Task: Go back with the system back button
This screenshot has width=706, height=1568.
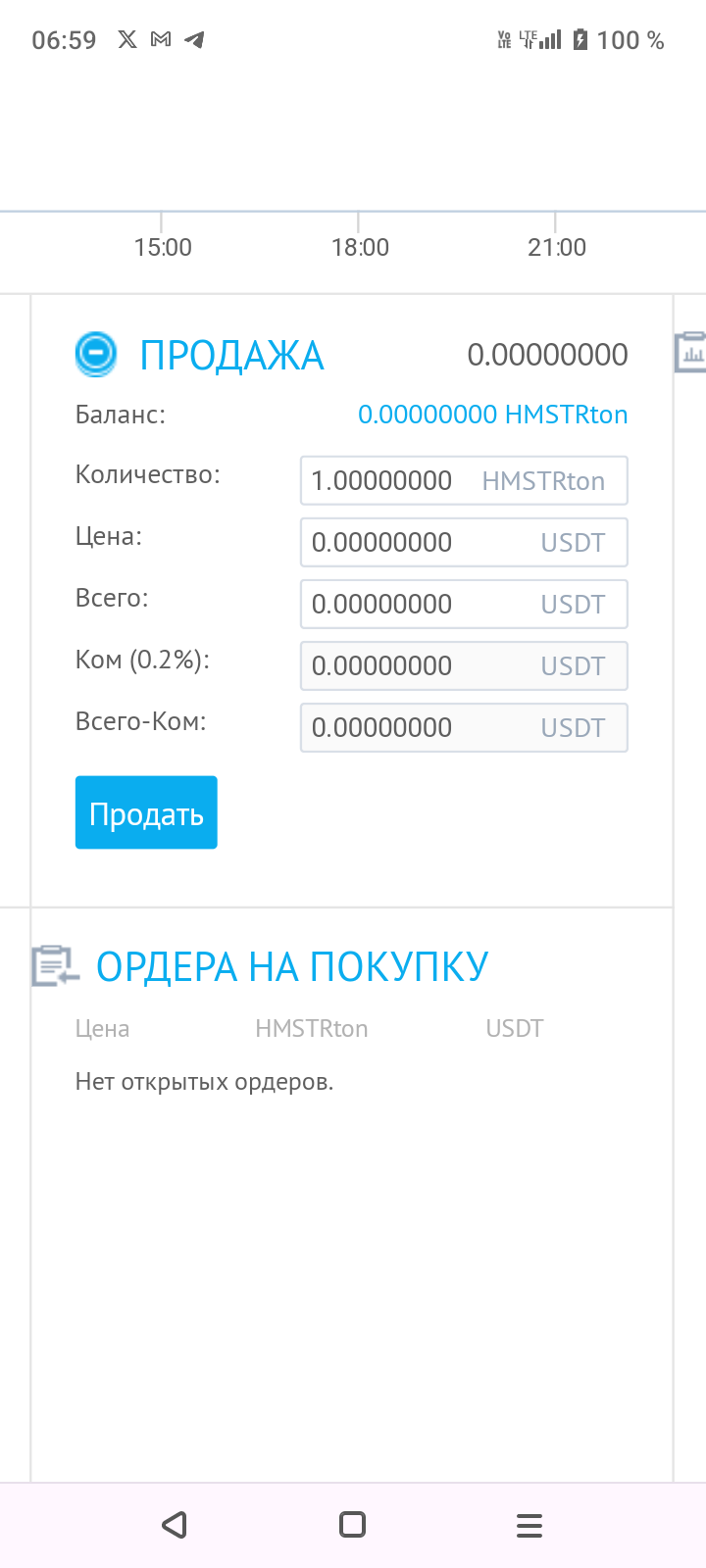Action: (x=175, y=1525)
